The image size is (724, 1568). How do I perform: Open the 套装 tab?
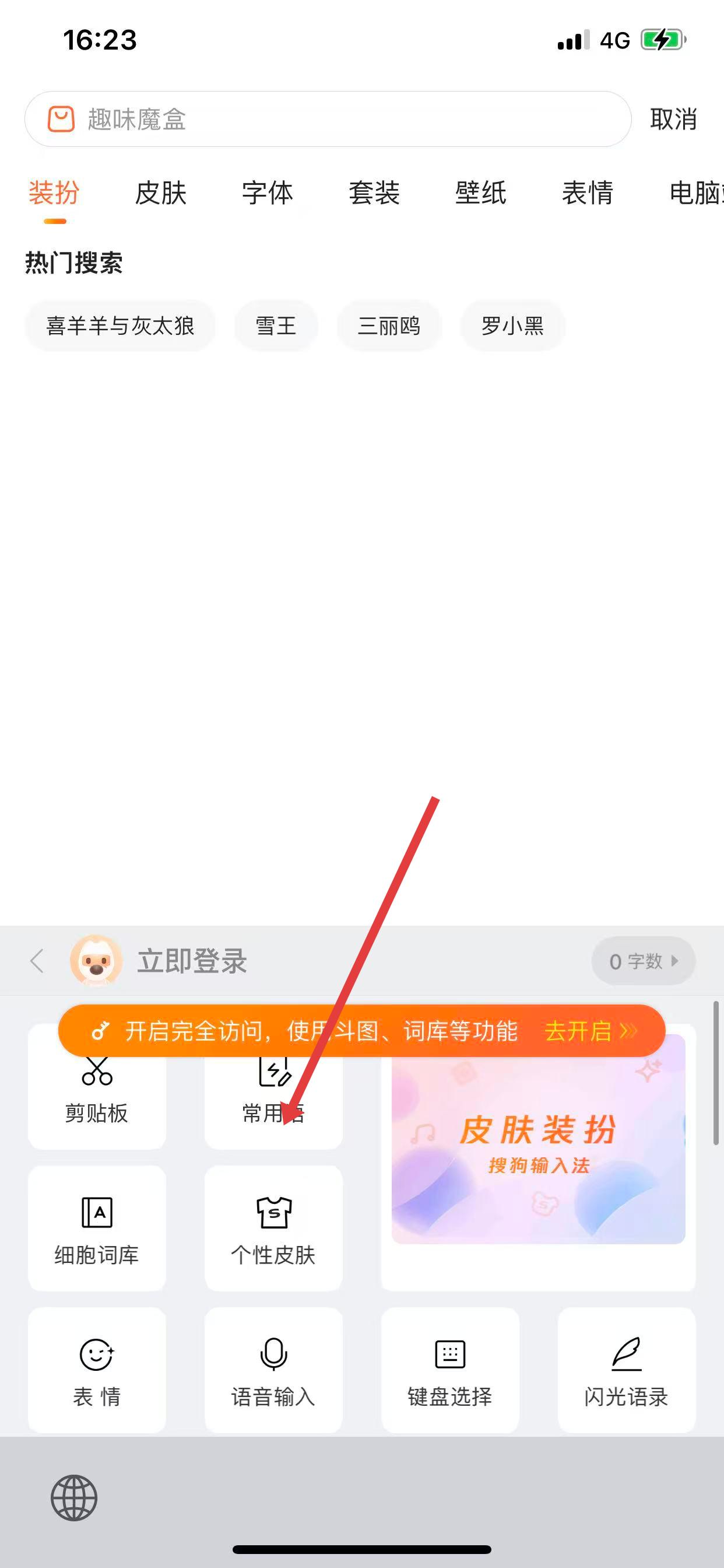pos(374,194)
